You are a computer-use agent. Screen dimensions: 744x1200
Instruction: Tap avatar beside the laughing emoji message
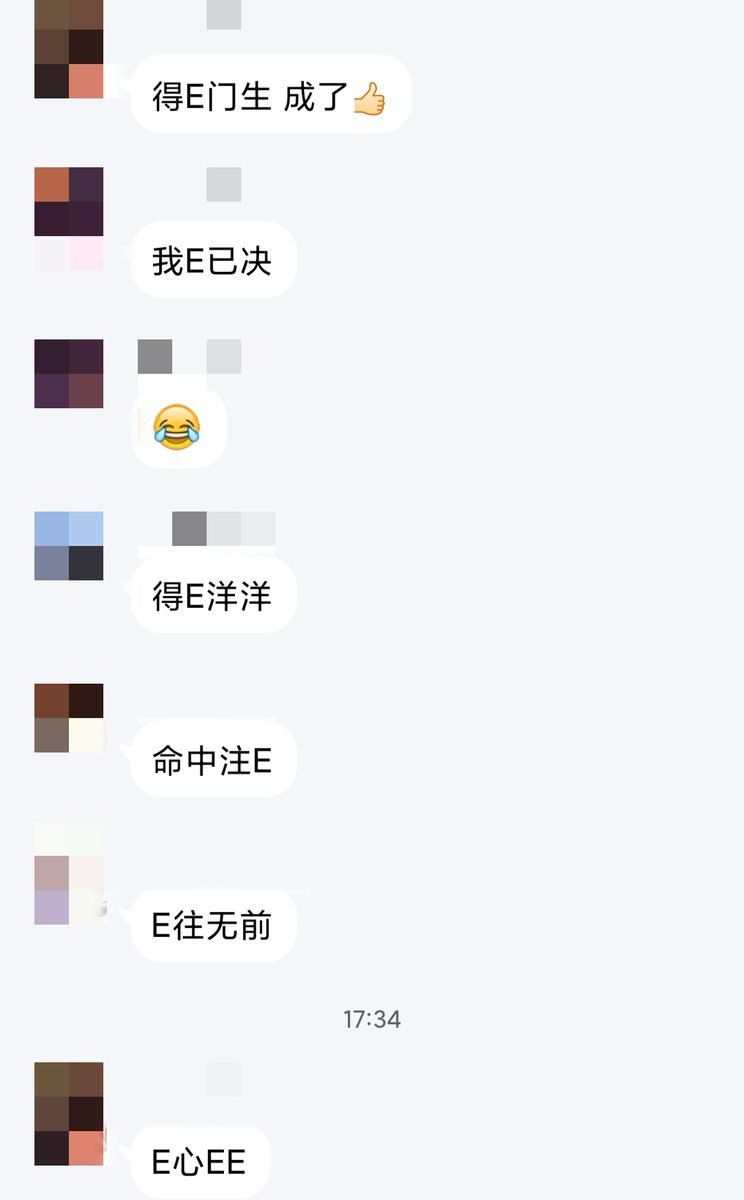(68, 374)
